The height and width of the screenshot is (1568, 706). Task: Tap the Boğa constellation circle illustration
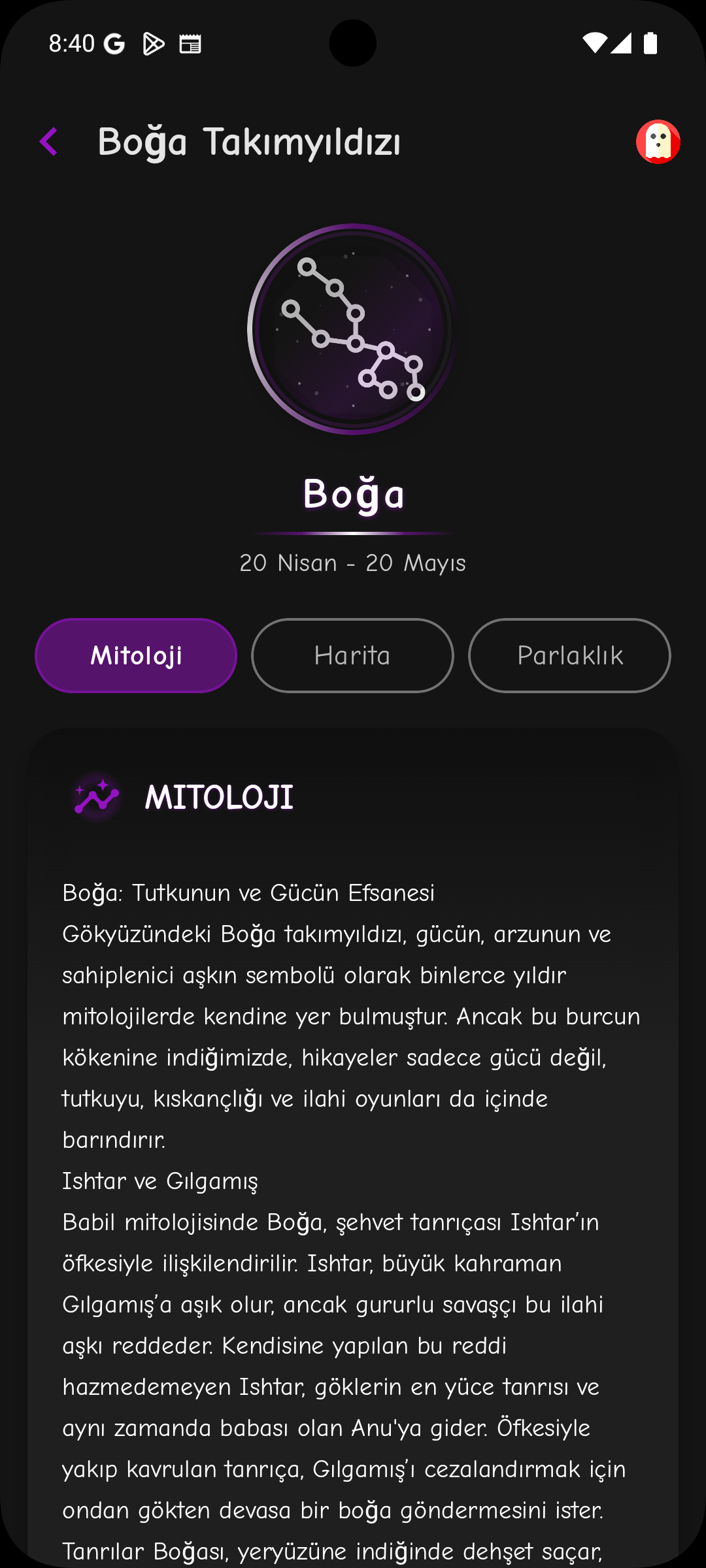click(353, 330)
